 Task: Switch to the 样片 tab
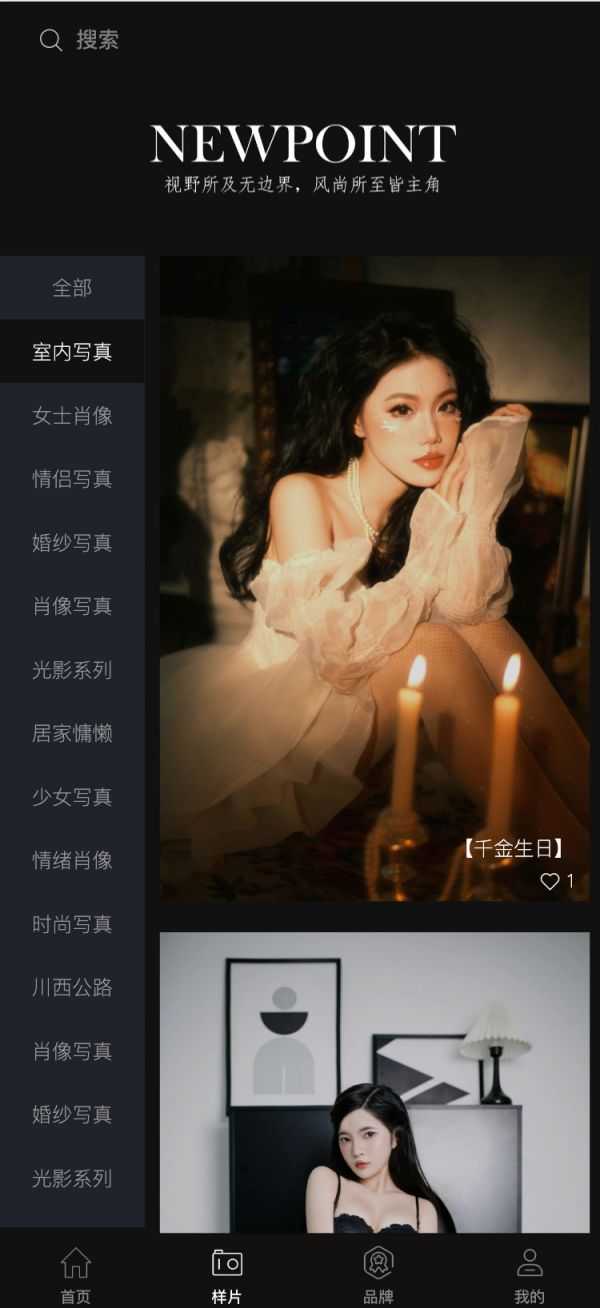click(x=227, y=1274)
